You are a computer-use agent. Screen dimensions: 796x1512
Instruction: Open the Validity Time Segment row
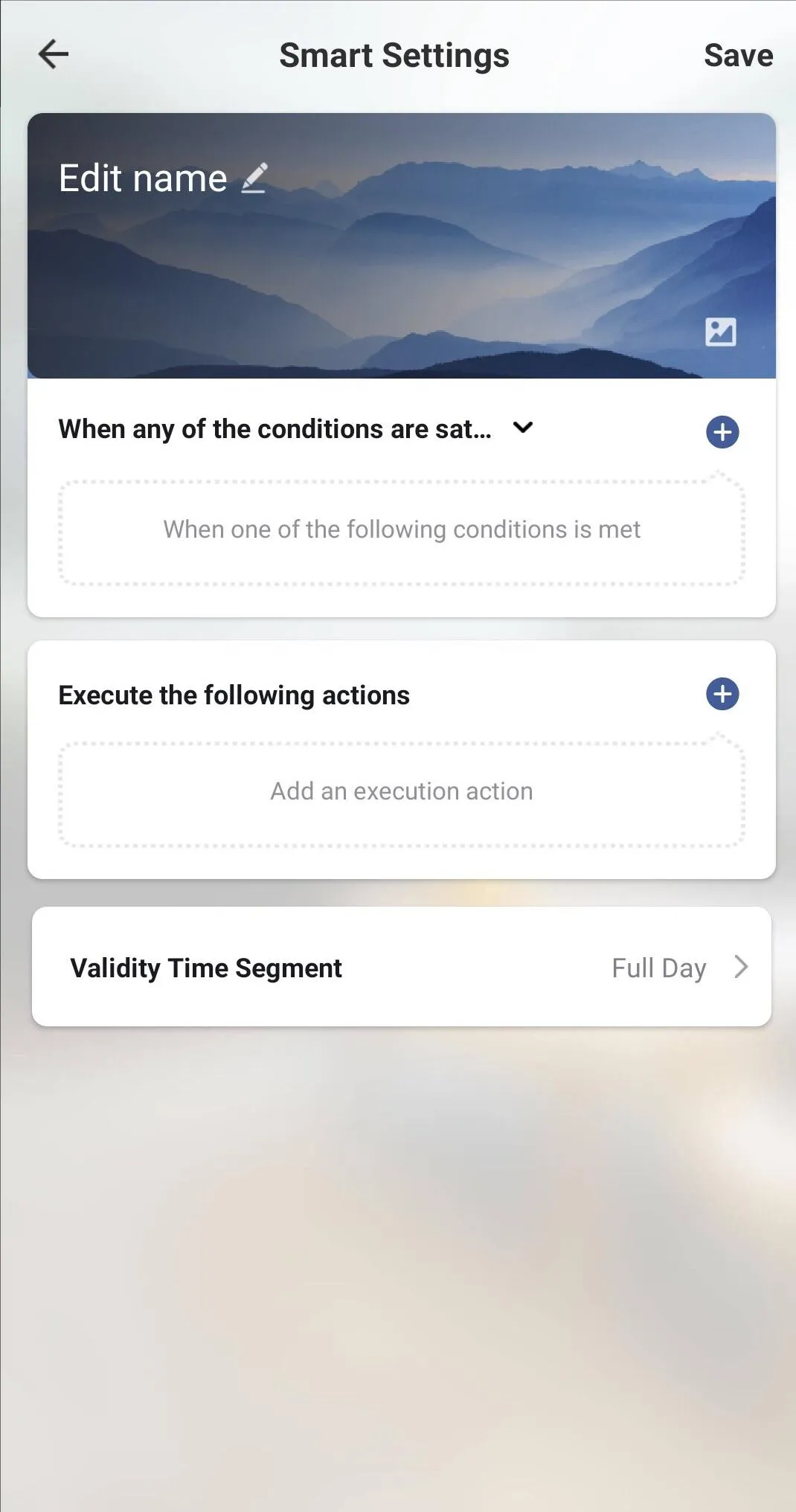coord(402,967)
